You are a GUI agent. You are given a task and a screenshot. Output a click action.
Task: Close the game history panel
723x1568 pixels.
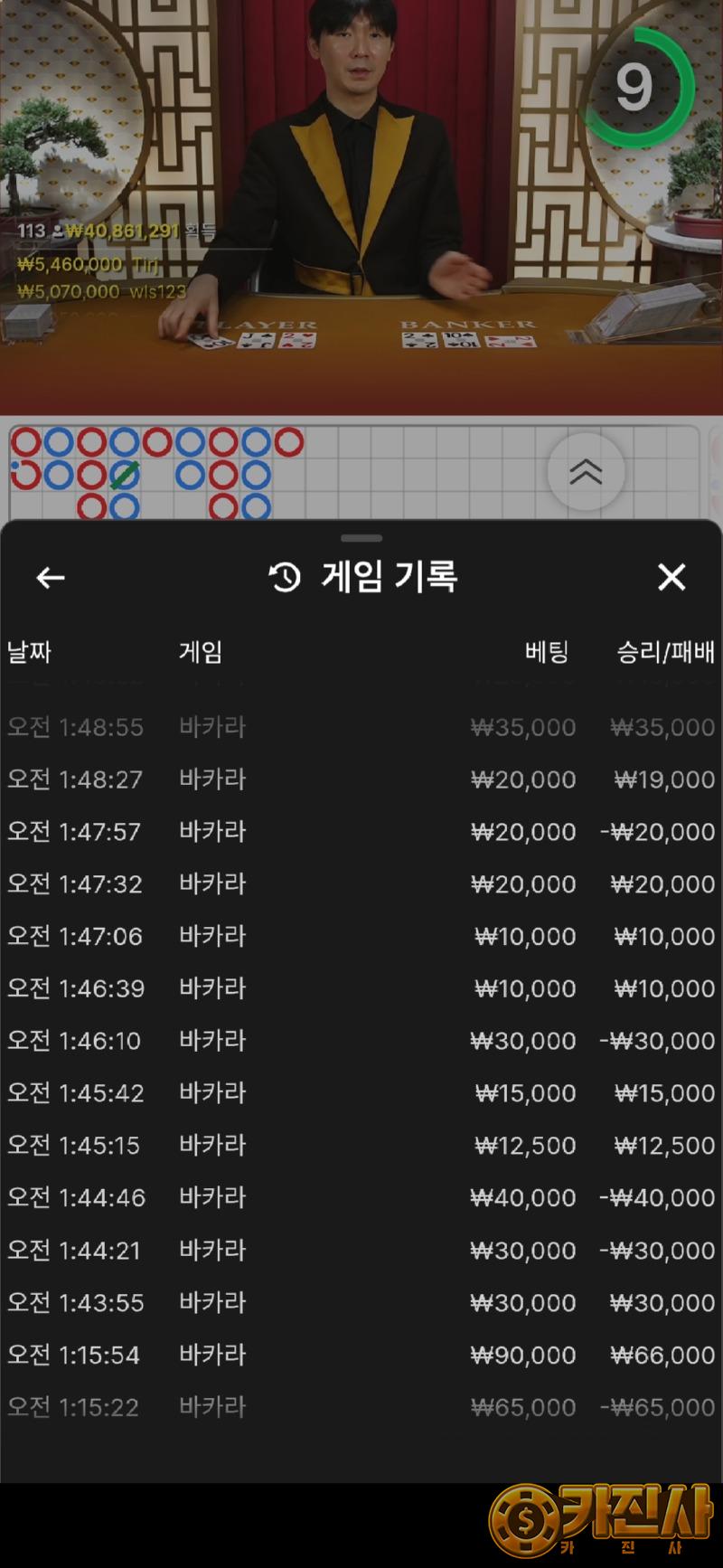coord(671,577)
